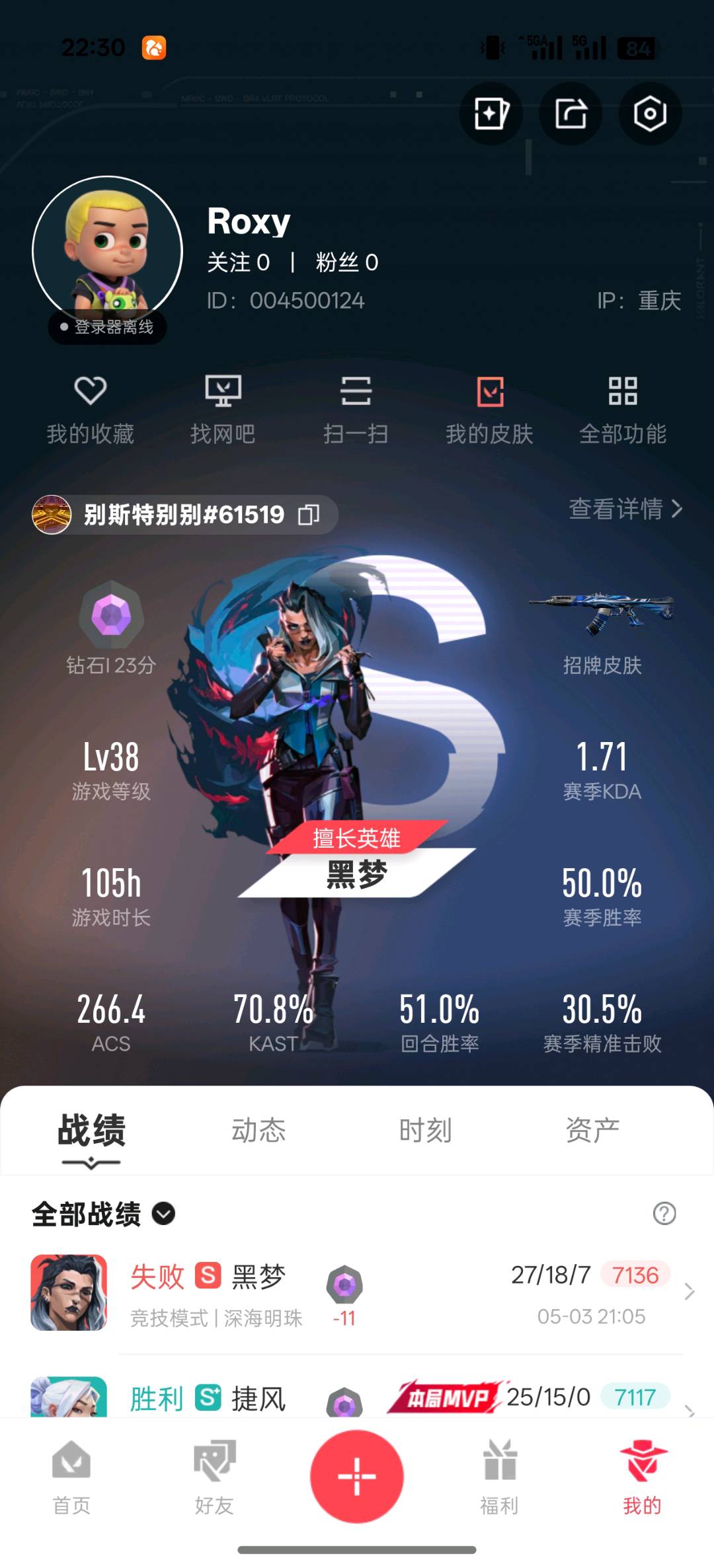The height and width of the screenshot is (1568, 714).
Task: Switch to 动态 tab
Action: pyautogui.click(x=258, y=1131)
